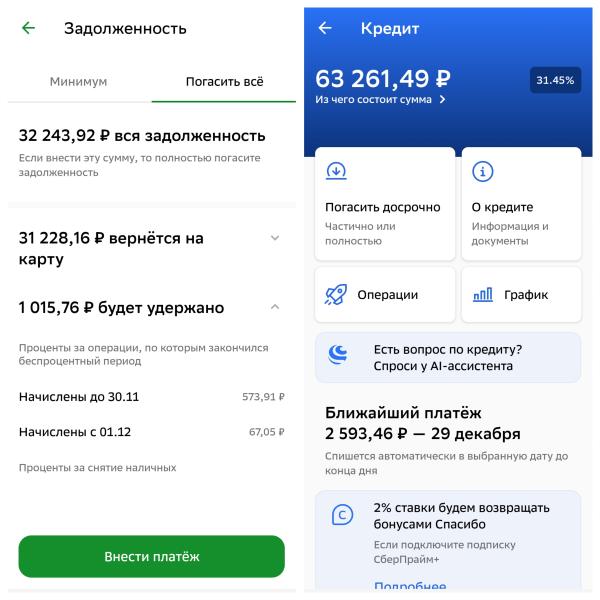Go back from the Кредит screen

coord(325,28)
